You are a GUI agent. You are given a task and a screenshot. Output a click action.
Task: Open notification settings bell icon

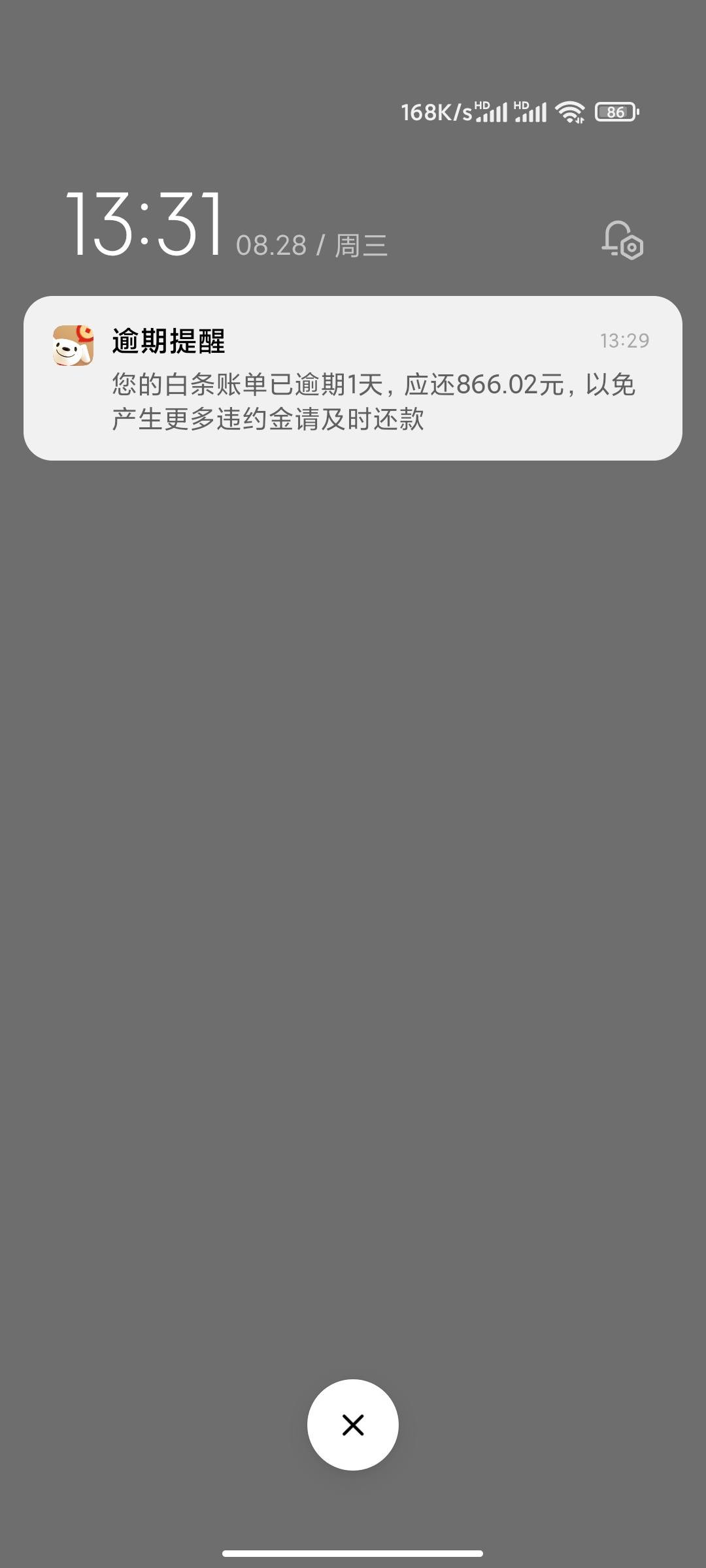click(622, 240)
